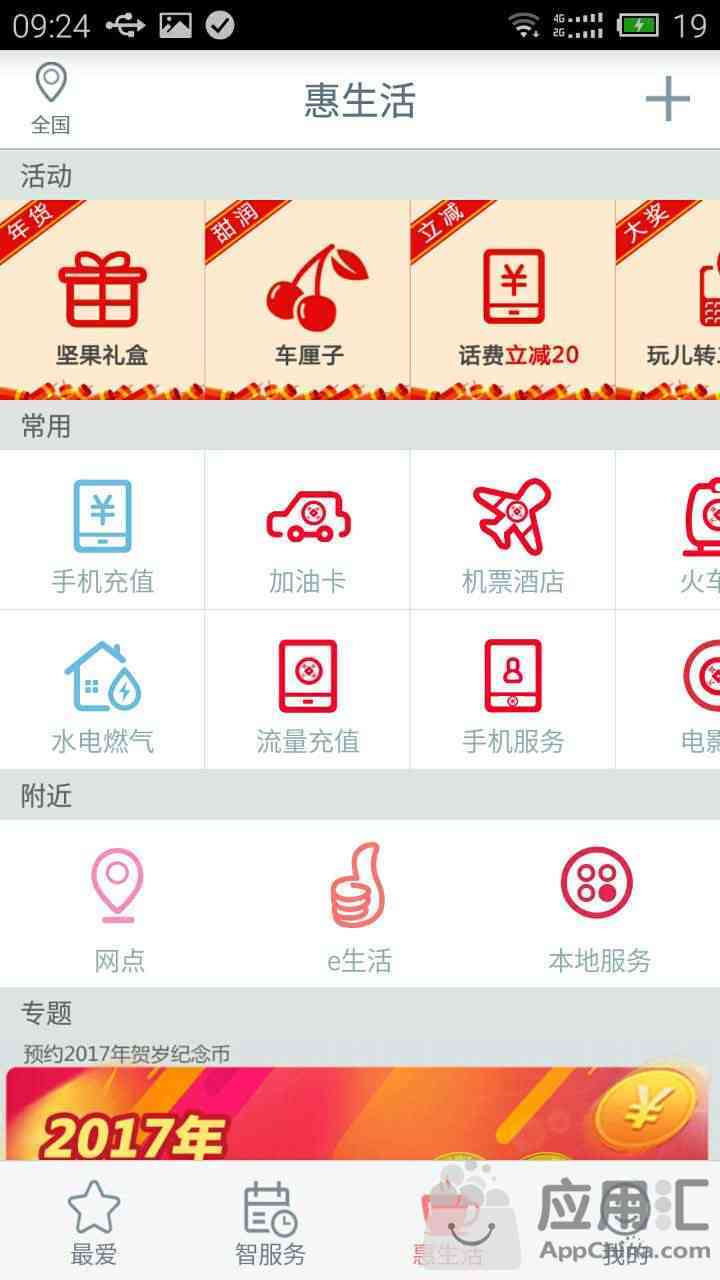Switch to the 最爱 tab

point(94,1222)
